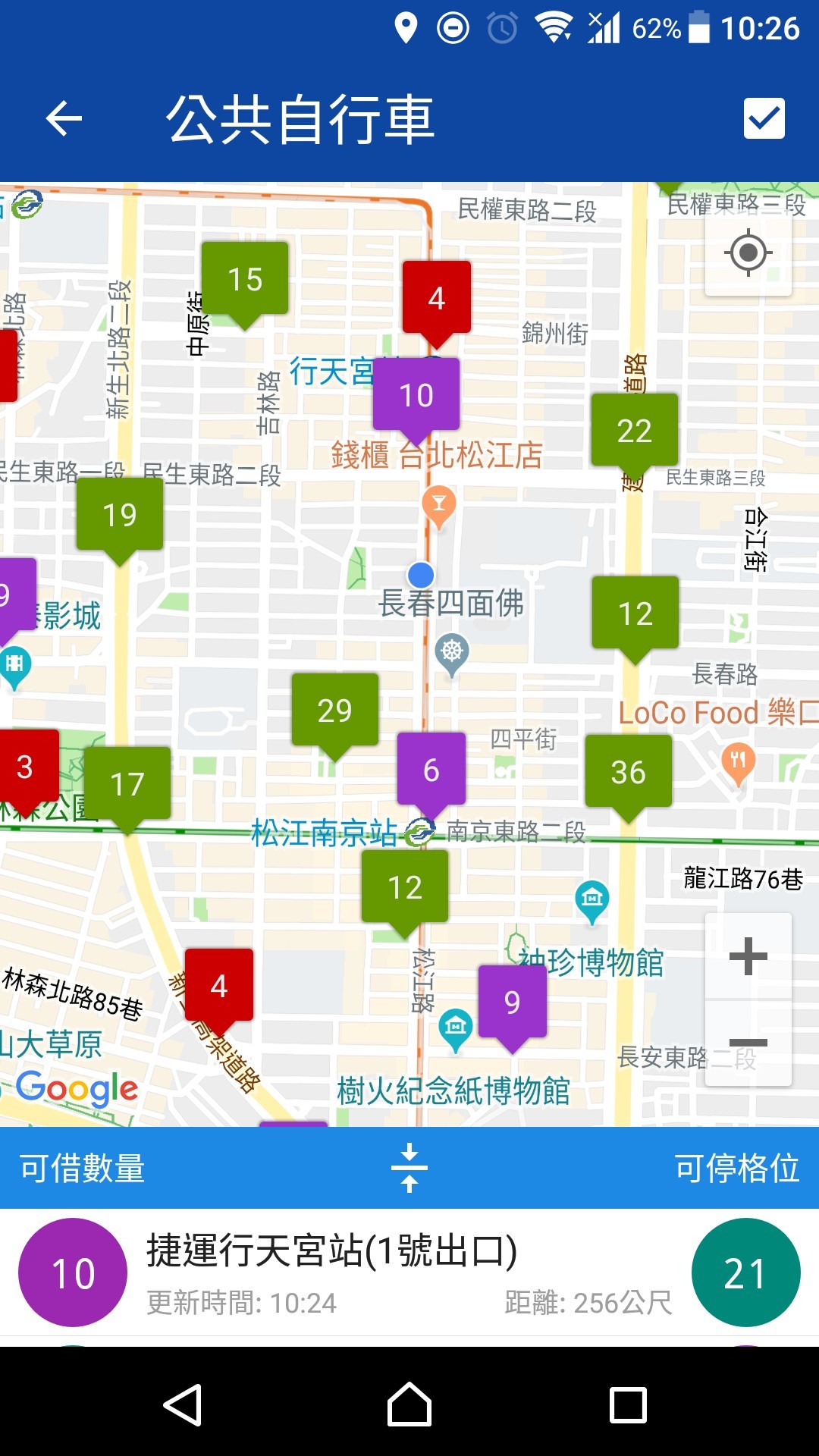This screenshot has width=819, height=1456.
Task: Select the green station marker showing 17
Action: [x=127, y=784]
